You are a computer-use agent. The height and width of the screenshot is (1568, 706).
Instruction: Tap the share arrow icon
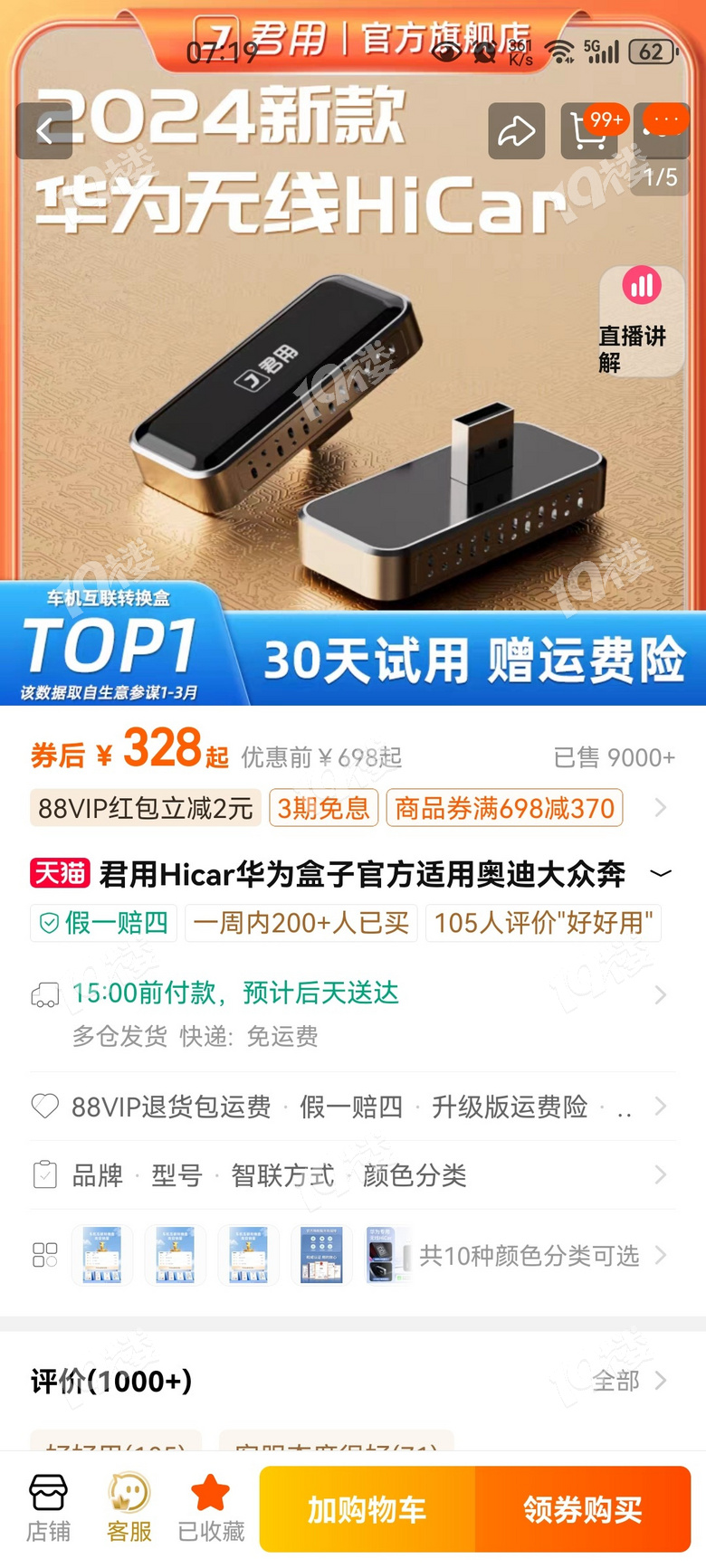[x=517, y=130]
